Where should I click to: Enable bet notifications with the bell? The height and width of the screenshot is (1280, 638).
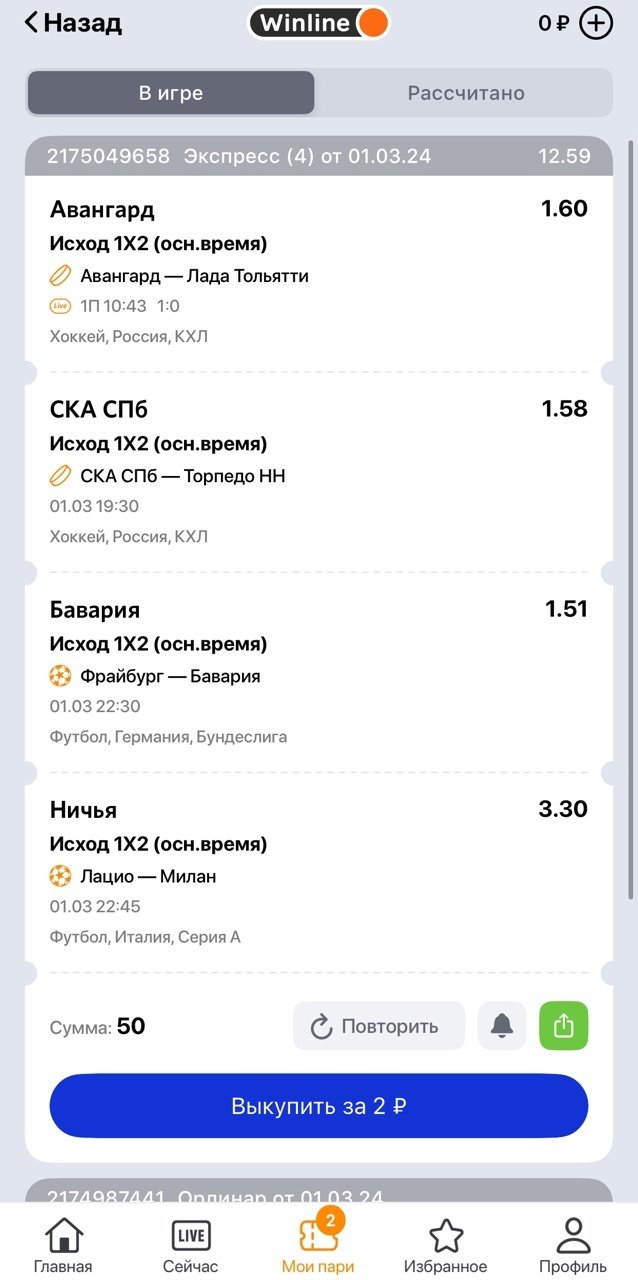coord(502,1026)
